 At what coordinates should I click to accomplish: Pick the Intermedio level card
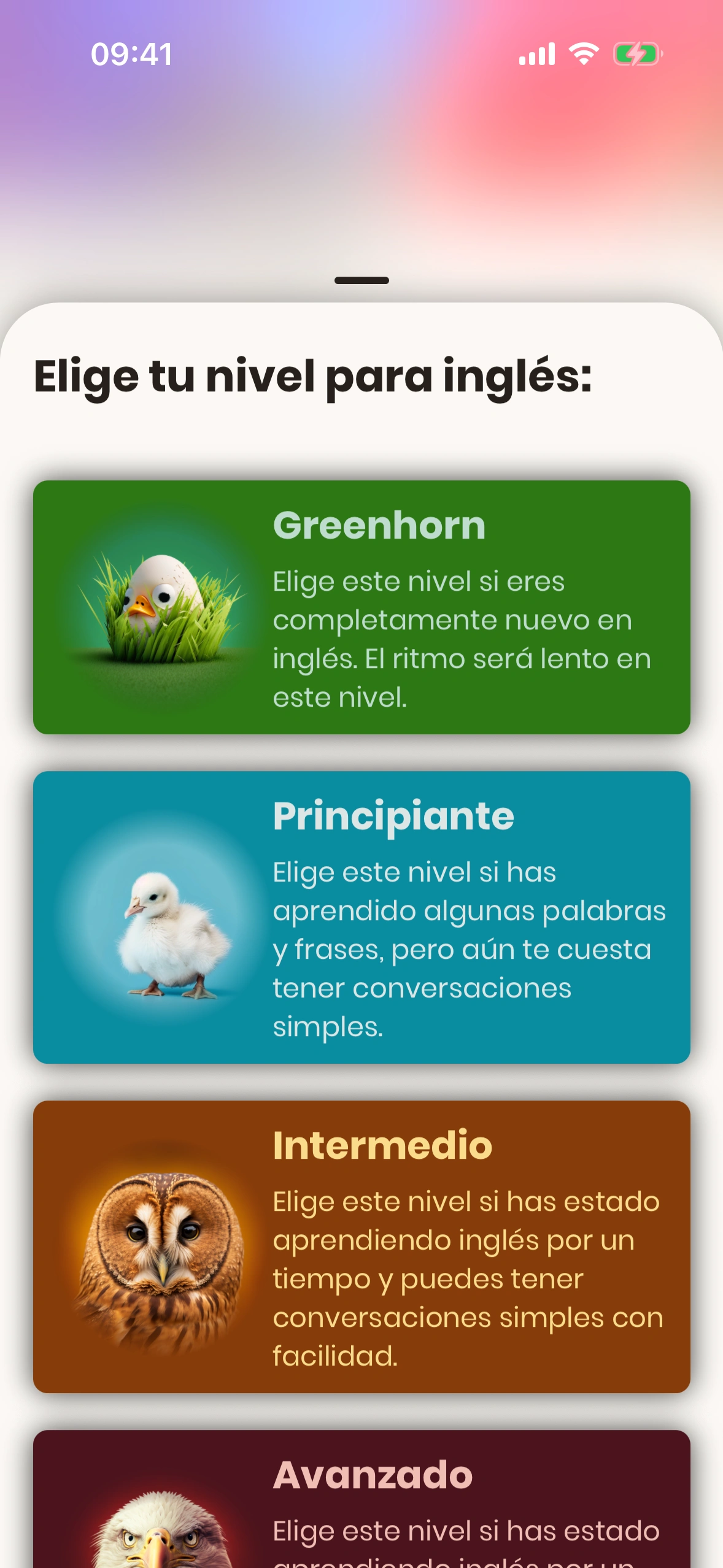point(361,1247)
